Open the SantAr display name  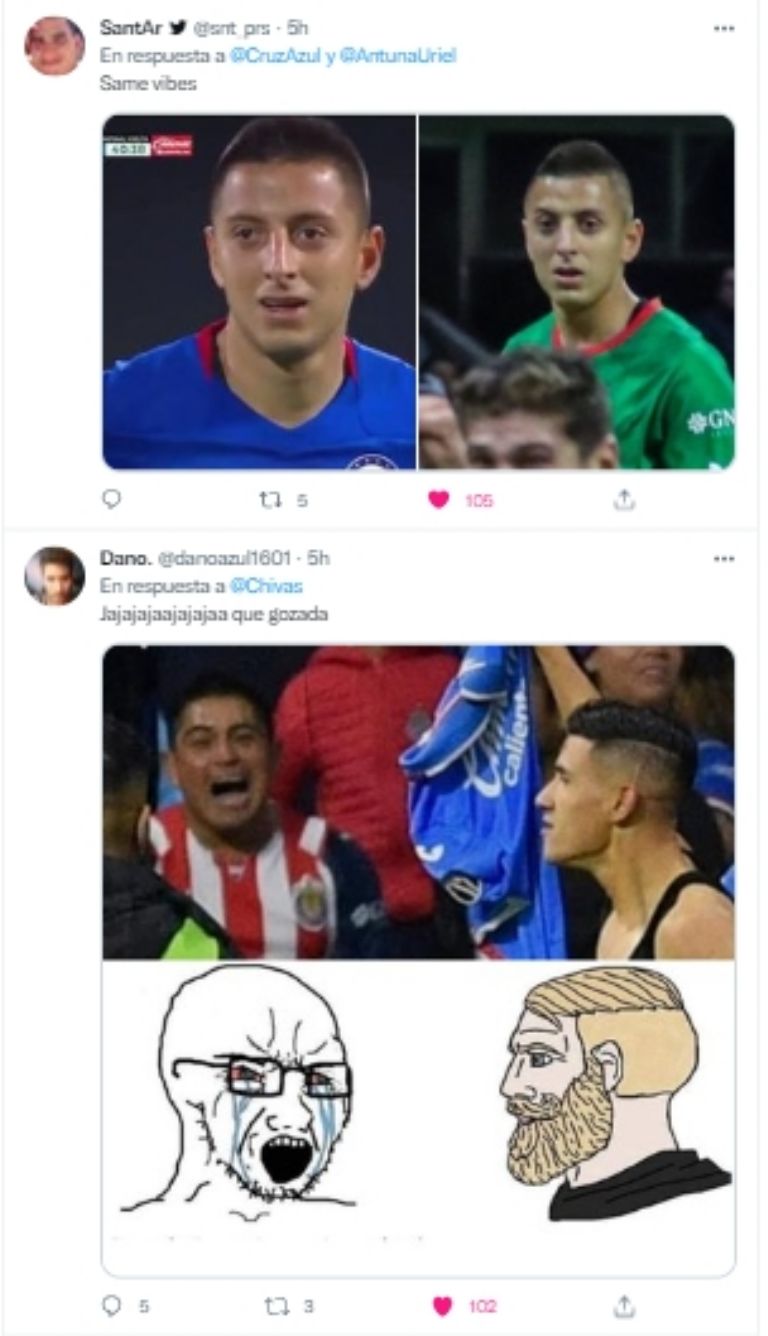[x=131, y=28]
